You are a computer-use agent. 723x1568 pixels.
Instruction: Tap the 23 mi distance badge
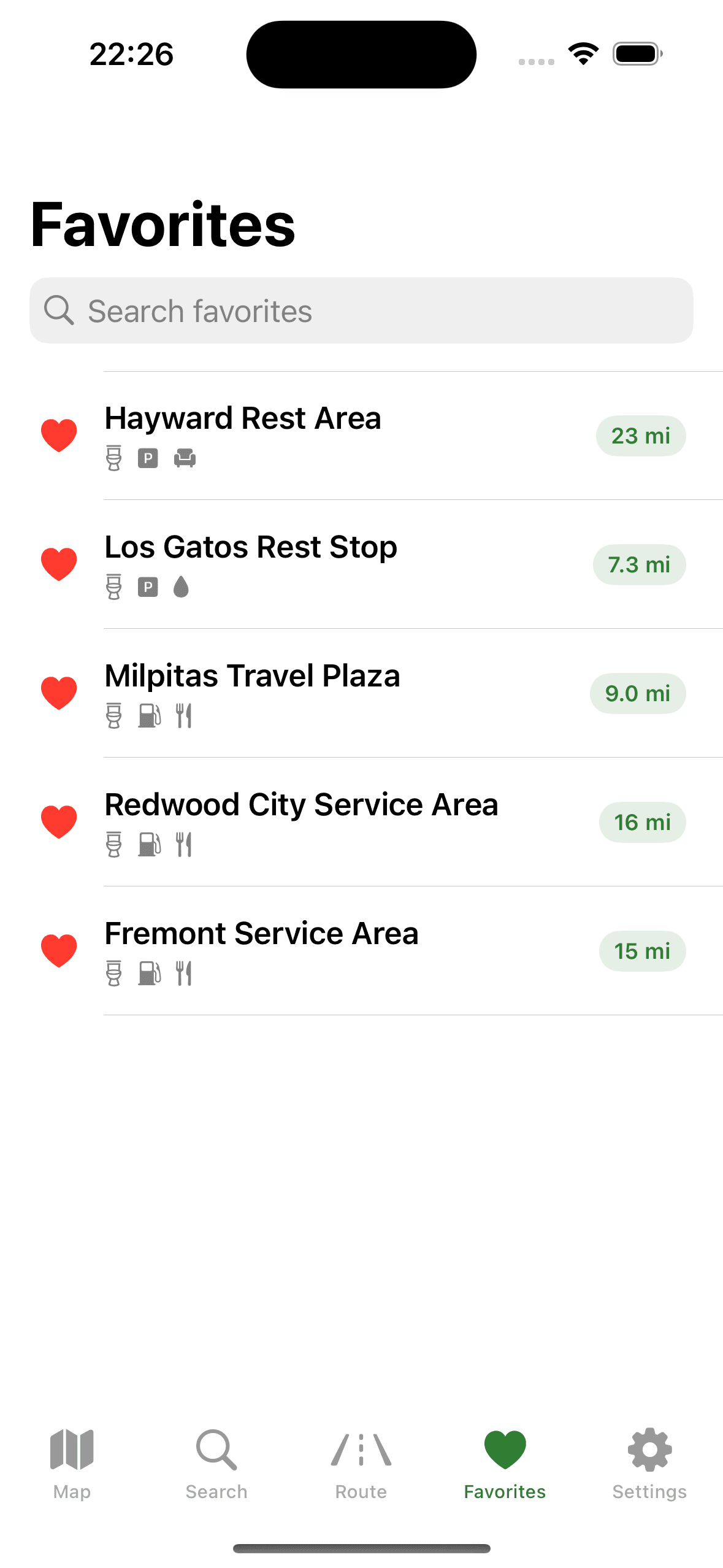click(x=640, y=436)
